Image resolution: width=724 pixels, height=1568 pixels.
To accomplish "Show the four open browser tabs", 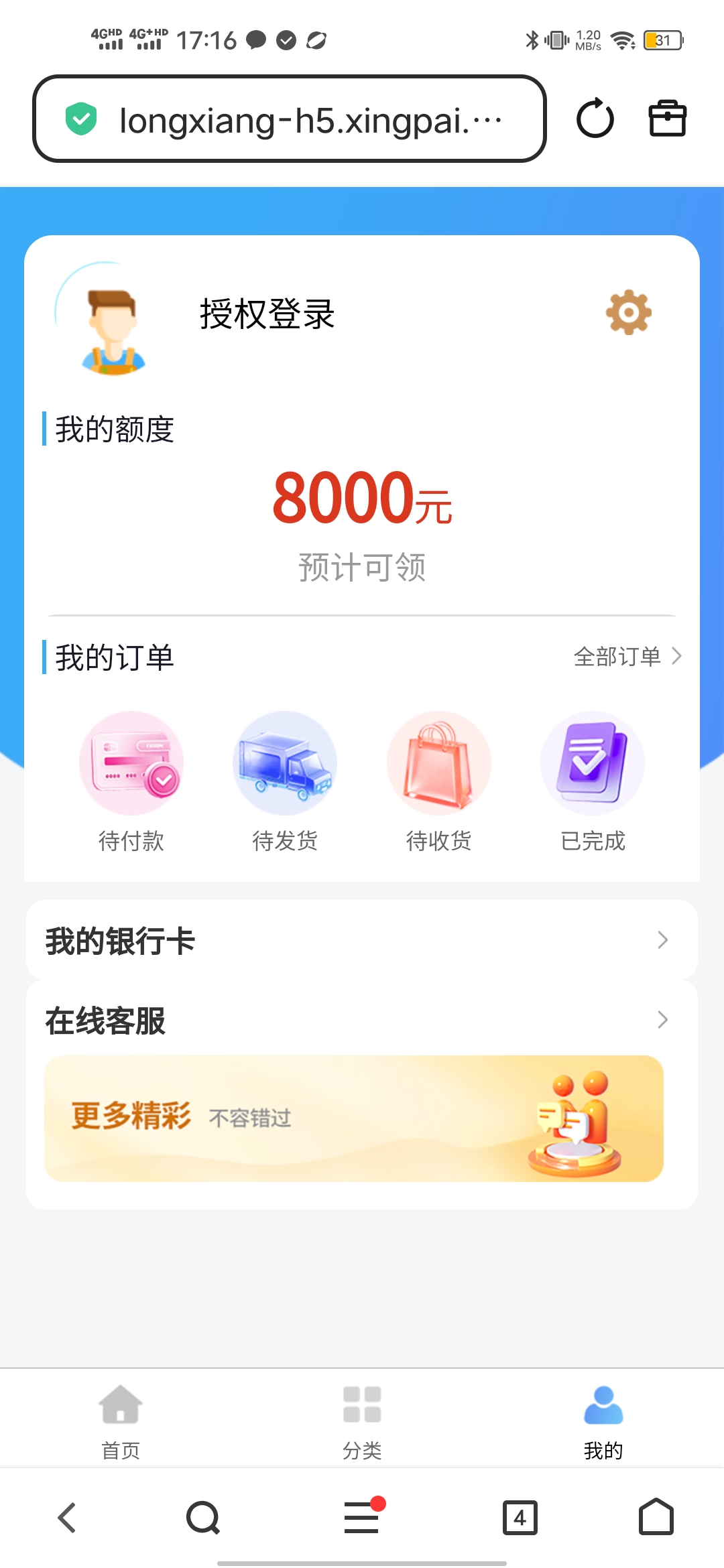I will tap(520, 1518).
